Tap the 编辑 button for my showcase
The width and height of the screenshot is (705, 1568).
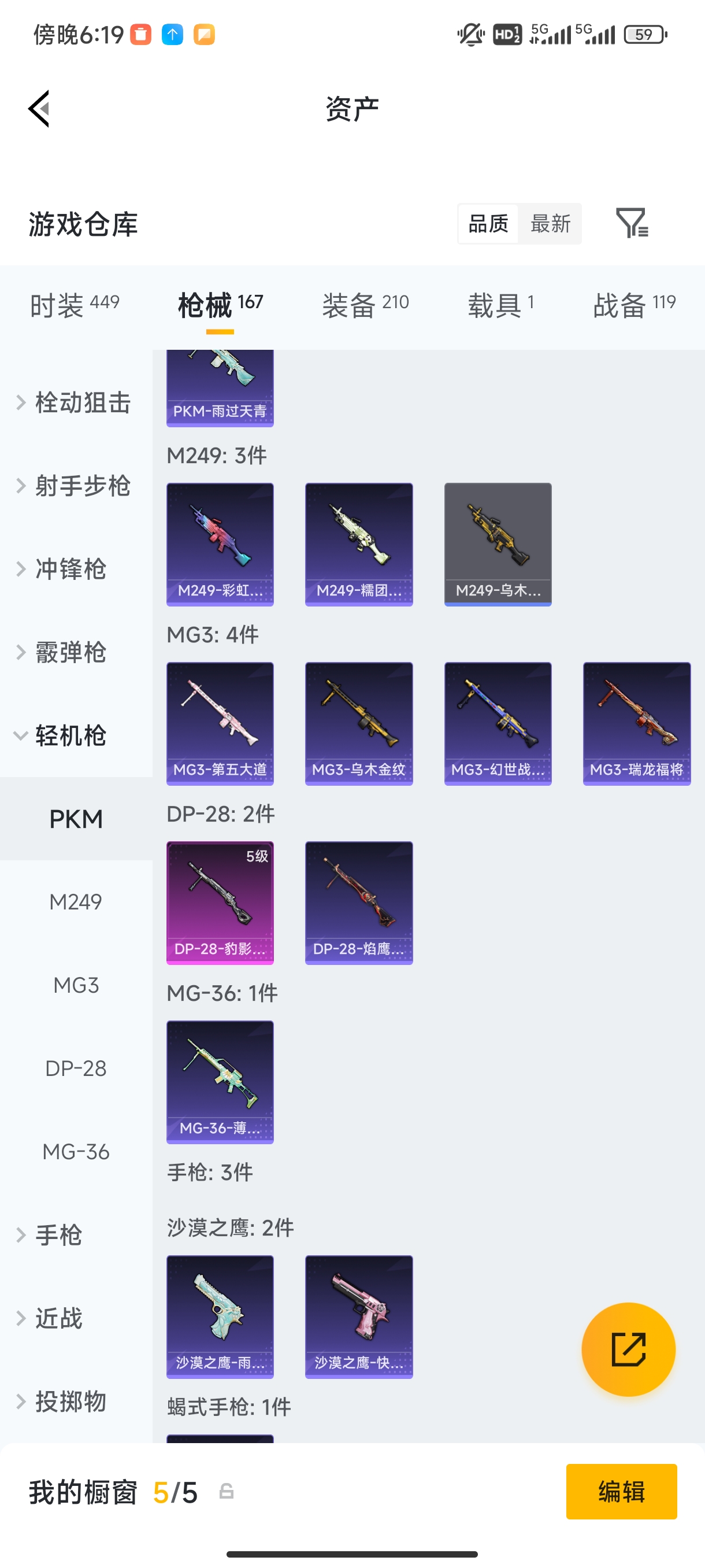point(622,1492)
